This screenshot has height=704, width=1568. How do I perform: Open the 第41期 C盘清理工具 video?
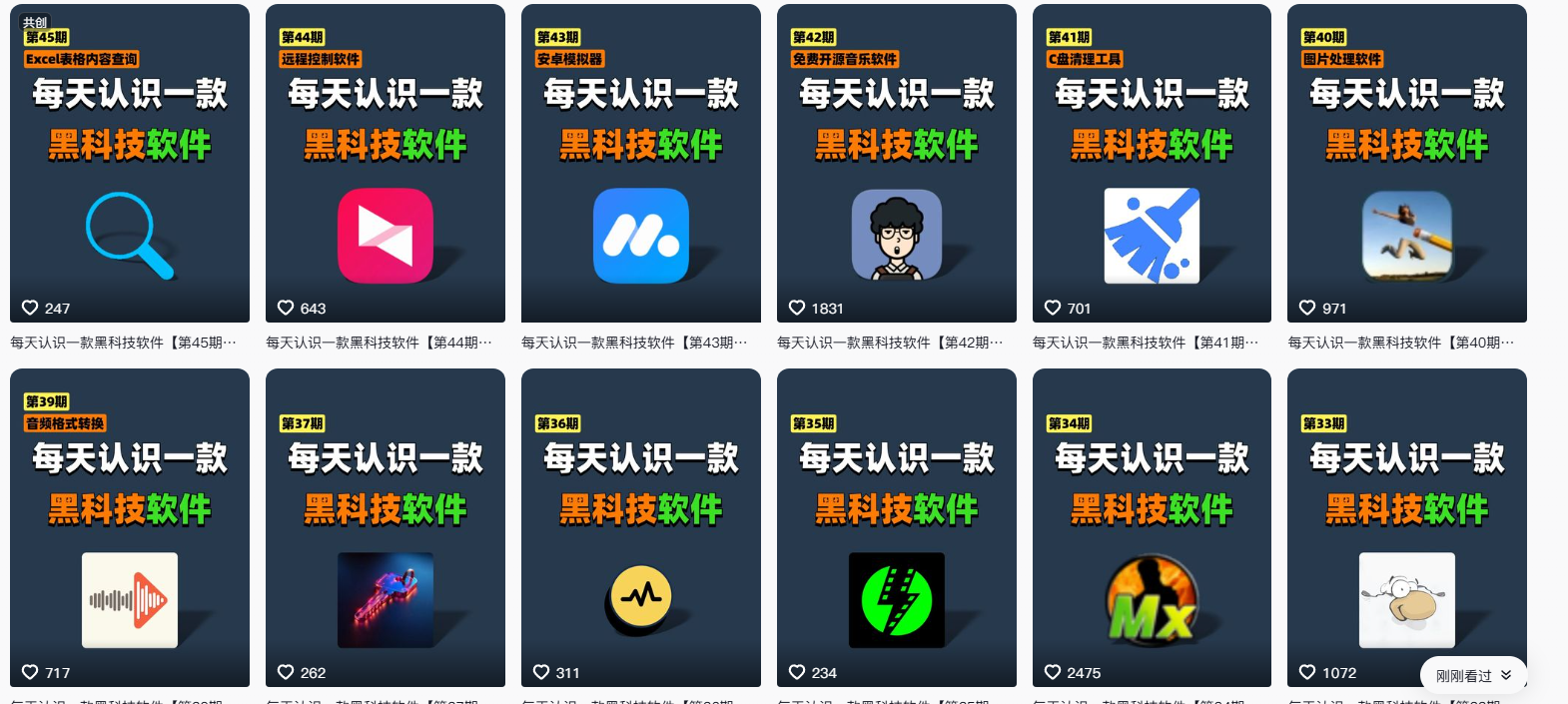1152,165
